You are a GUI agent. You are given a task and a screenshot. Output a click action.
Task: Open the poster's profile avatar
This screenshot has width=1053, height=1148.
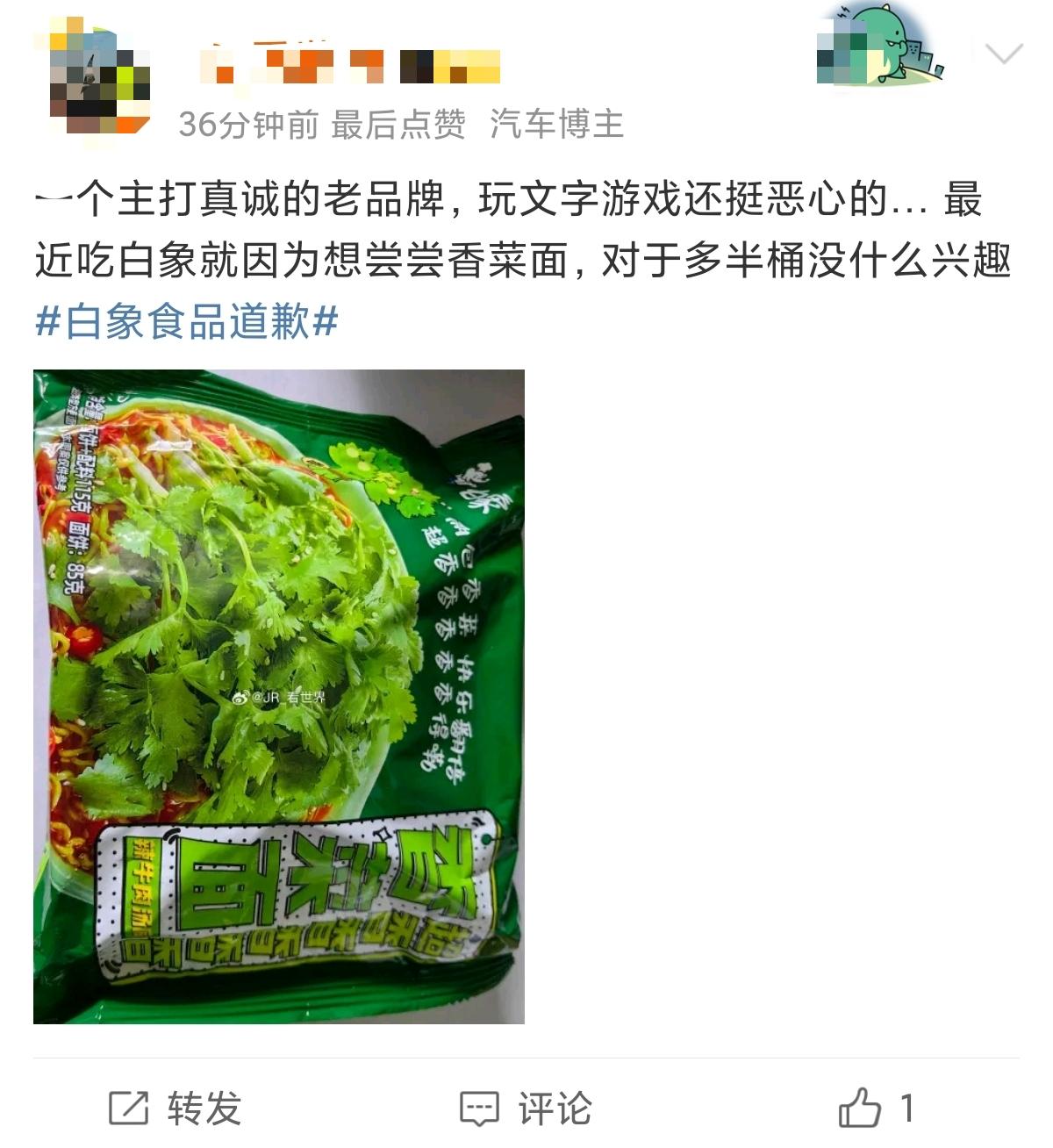(x=98, y=81)
